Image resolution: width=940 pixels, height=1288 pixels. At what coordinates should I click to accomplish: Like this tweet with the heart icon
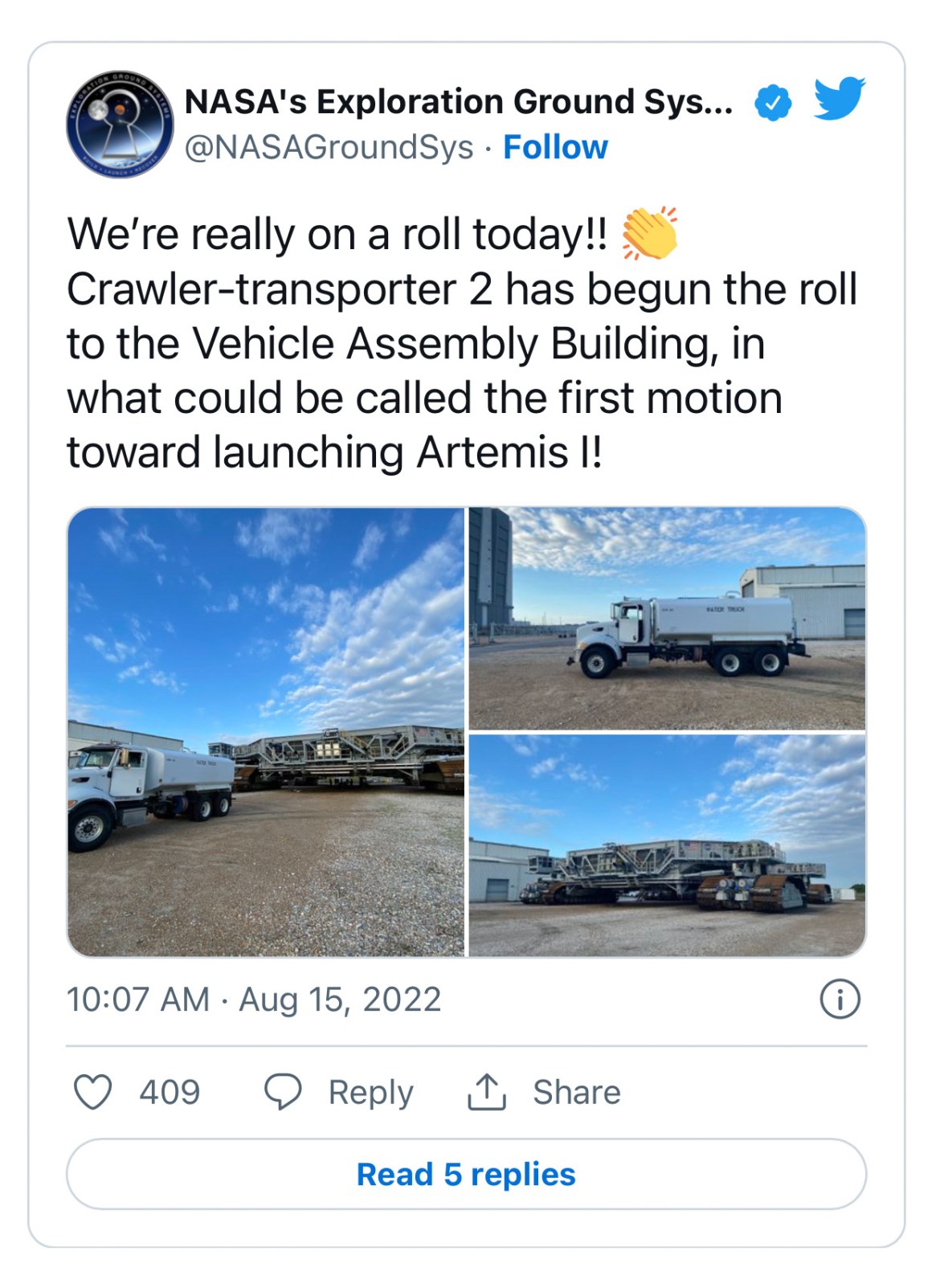click(93, 1093)
